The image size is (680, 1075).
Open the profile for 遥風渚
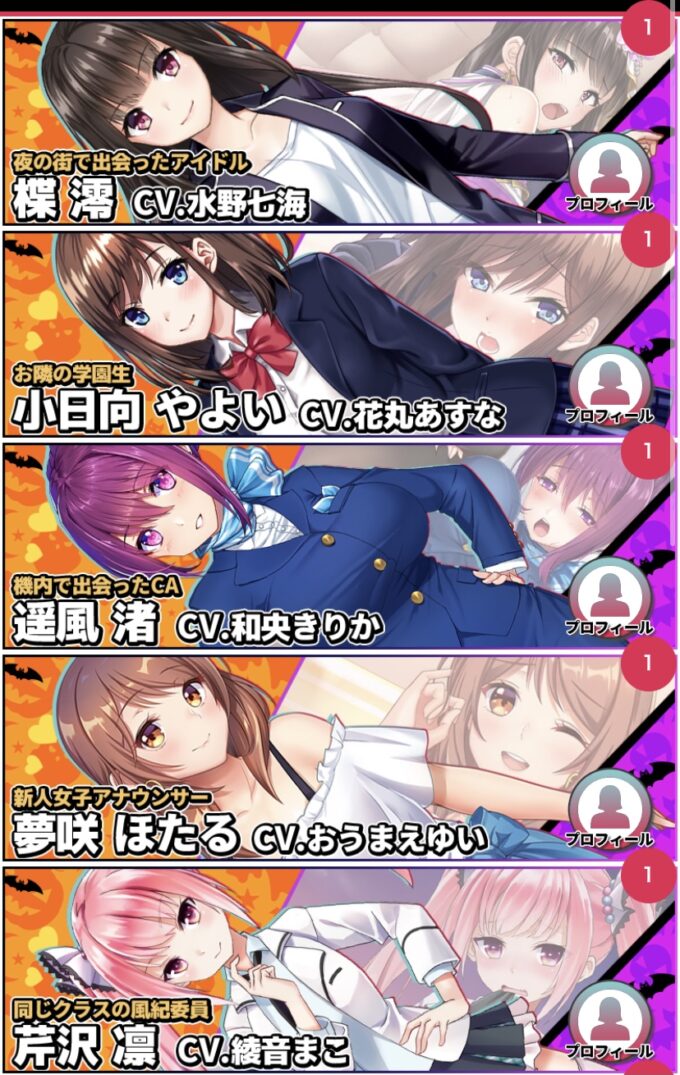coord(609,597)
